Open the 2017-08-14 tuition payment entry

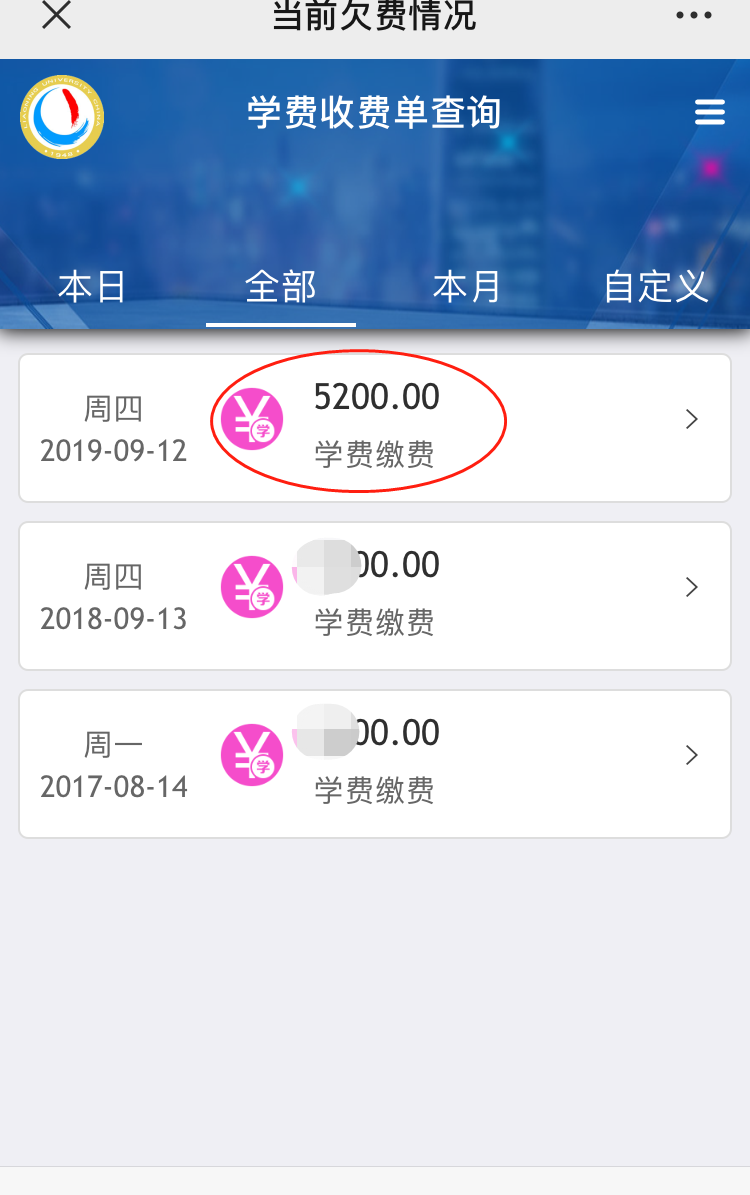375,764
